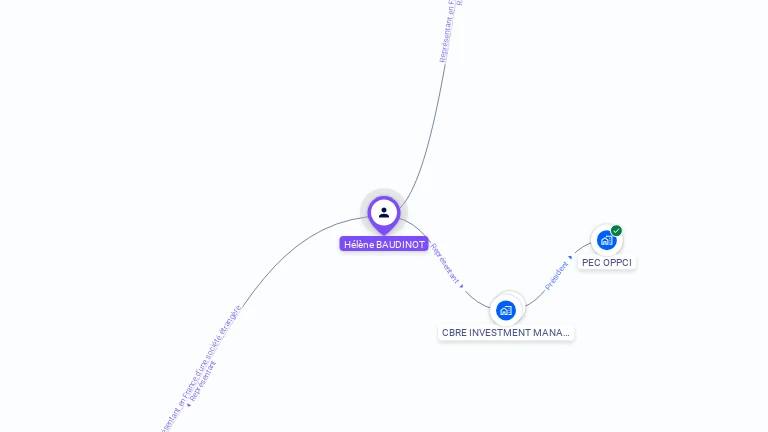Open the PEC OPPCI company node
Viewport: 768px width, 432px height.
(x=606, y=241)
